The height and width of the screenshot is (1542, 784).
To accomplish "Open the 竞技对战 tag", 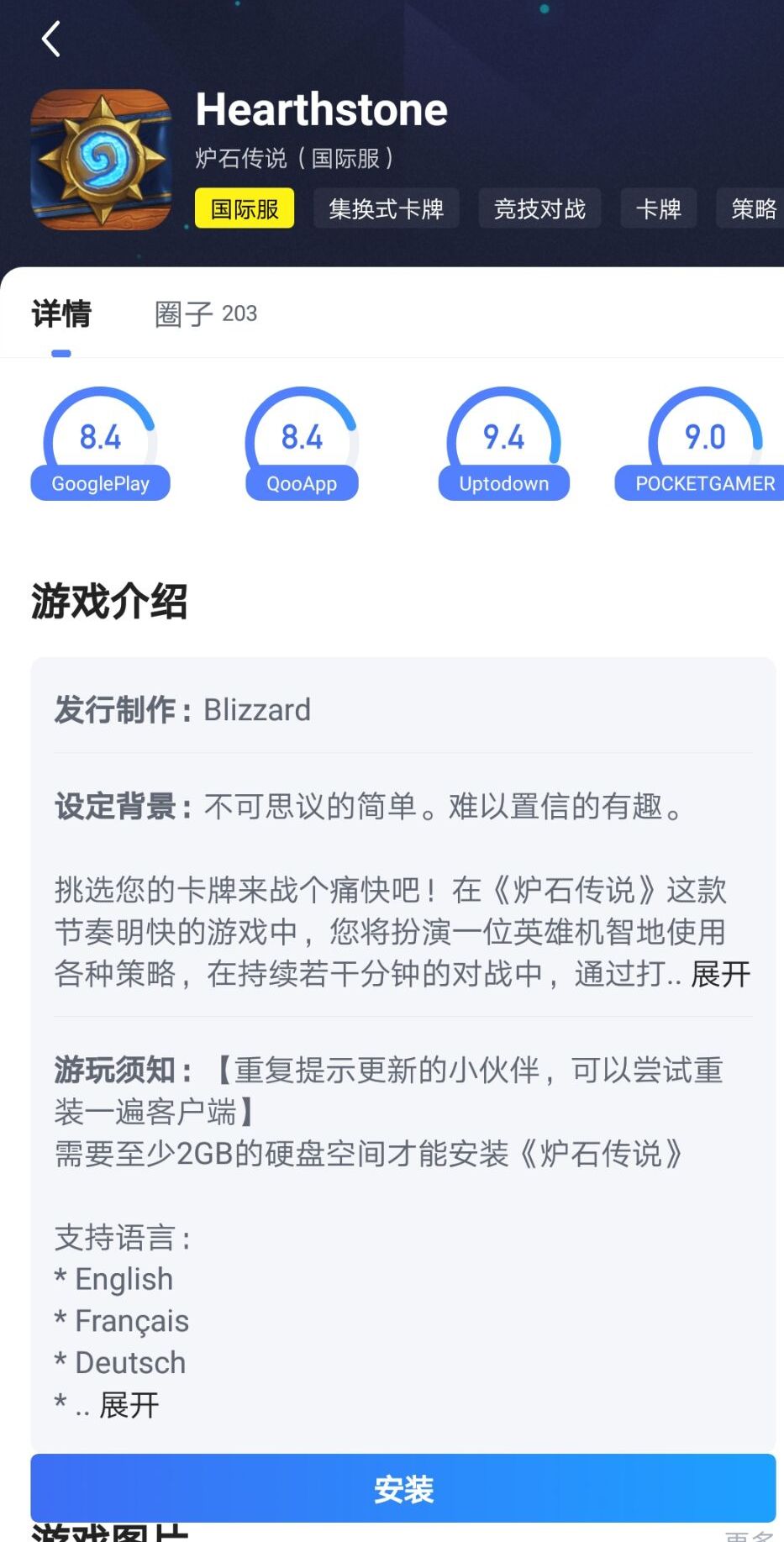I will click(x=539, y=208).
